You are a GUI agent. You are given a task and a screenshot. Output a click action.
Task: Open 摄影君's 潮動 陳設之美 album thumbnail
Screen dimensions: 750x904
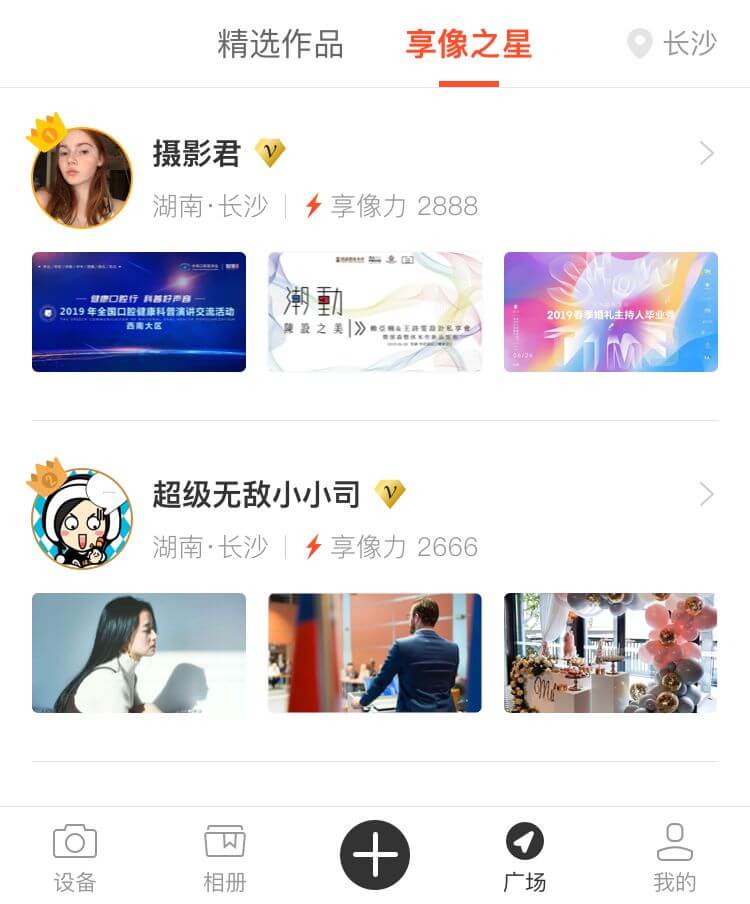pyautogui.click(x=375, y=312)
